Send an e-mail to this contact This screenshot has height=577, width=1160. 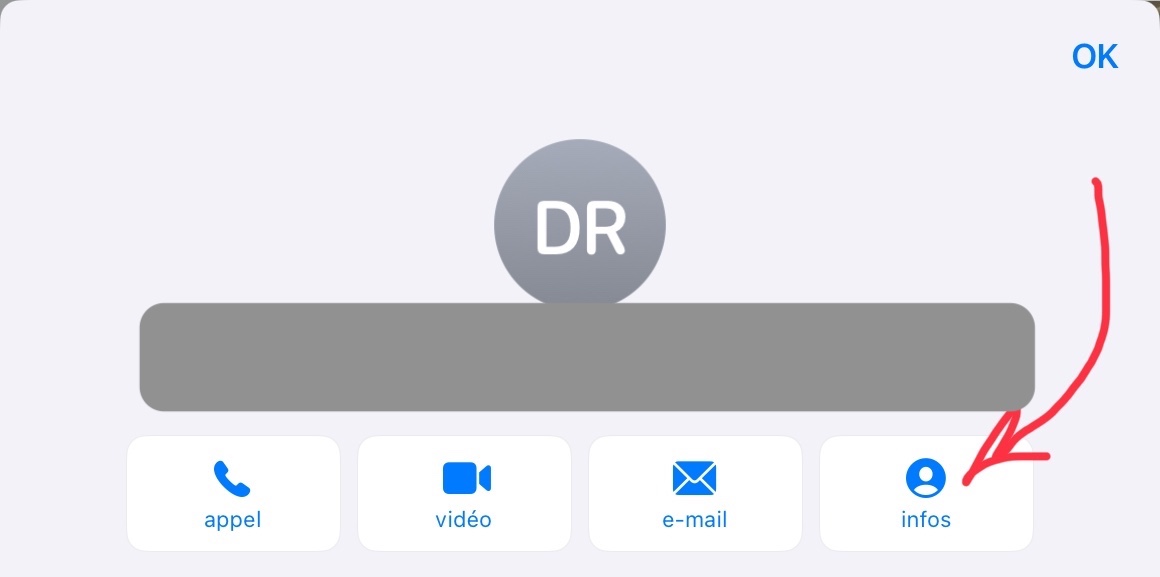coord(695,493)
